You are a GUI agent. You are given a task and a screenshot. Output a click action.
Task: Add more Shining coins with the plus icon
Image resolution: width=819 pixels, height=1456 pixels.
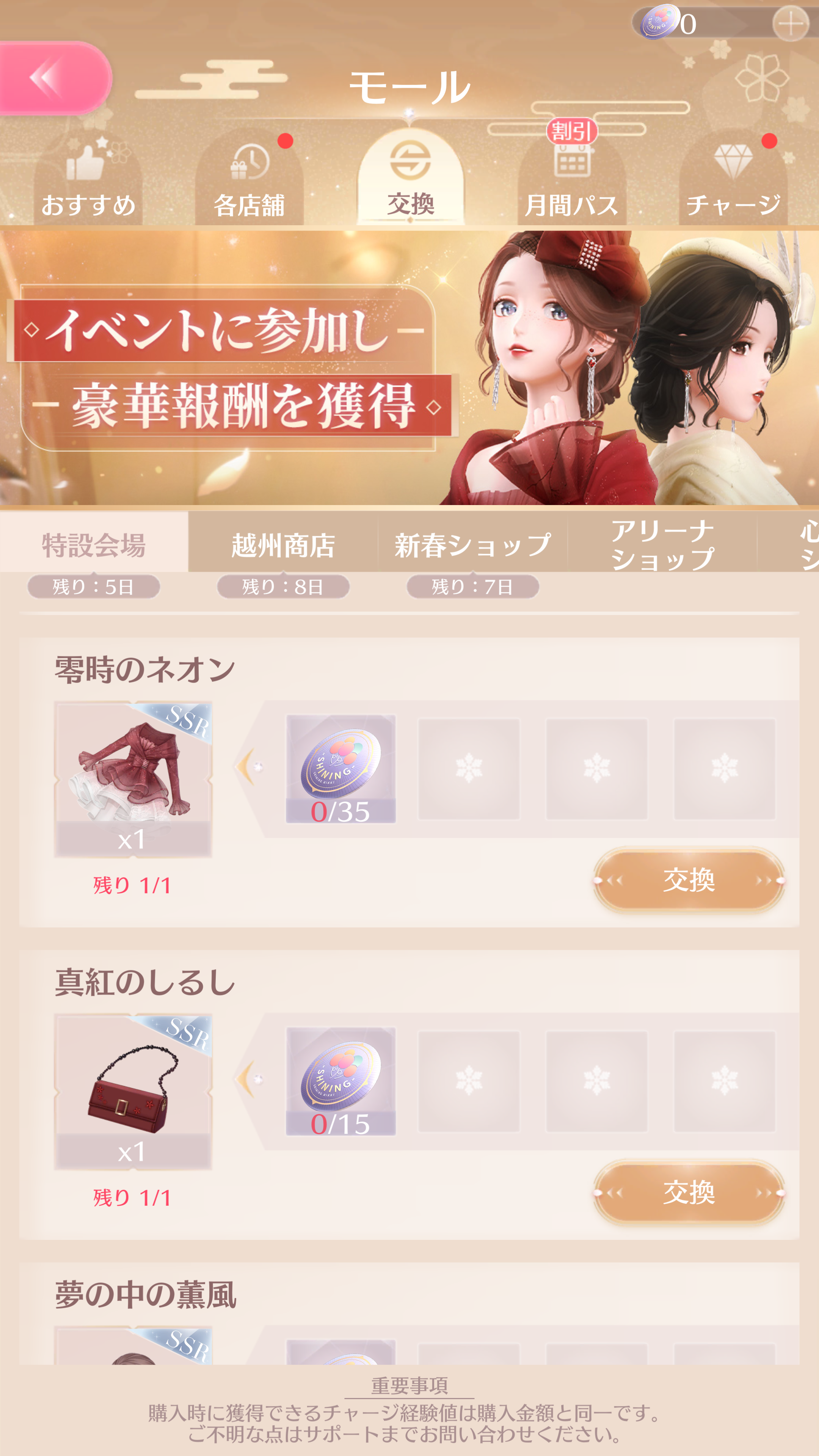(x=790, y=23)
